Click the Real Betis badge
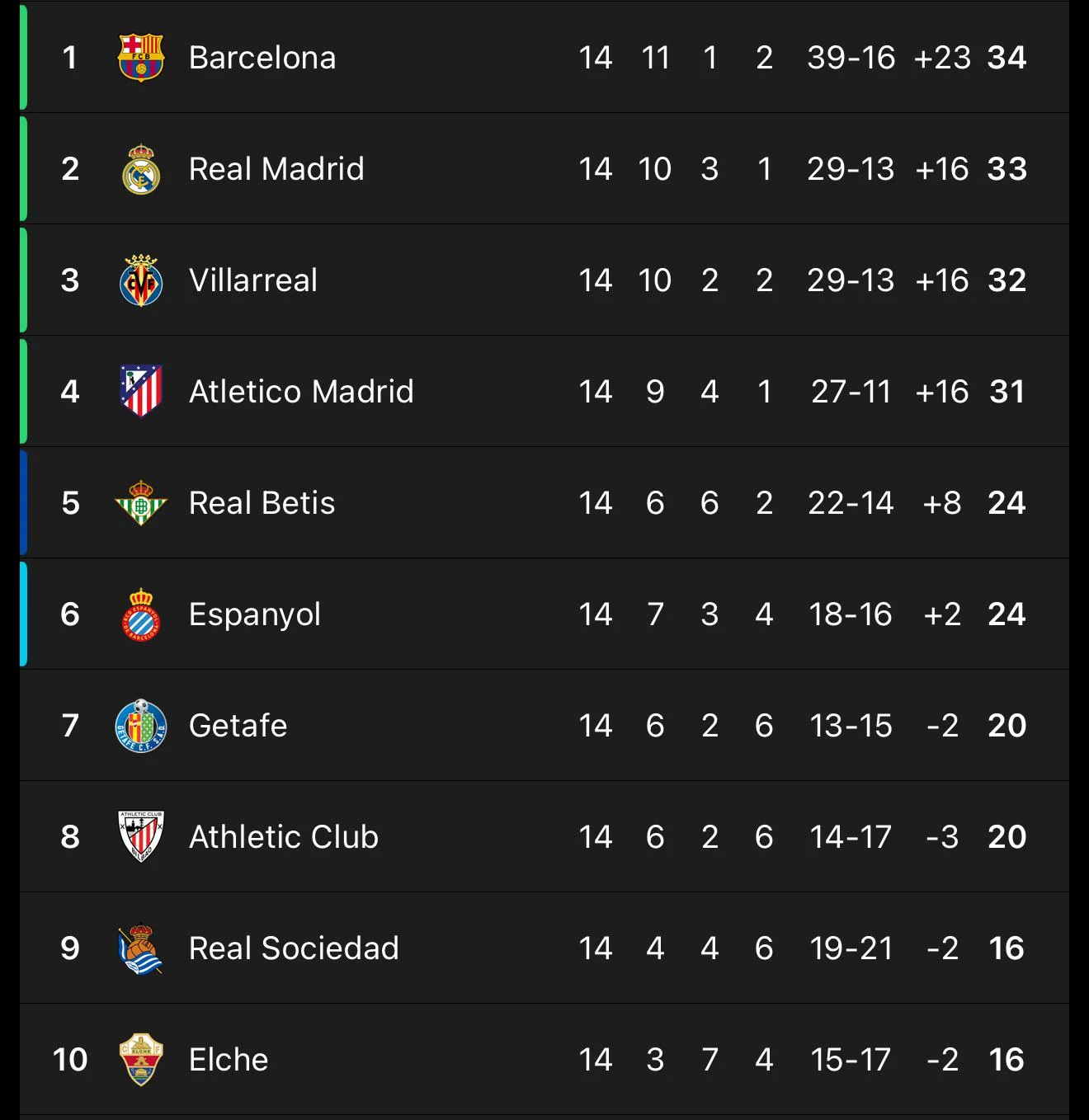The width and height of the screenshot is (1089, 1120). pyautogui.click(x=140, y=502)
